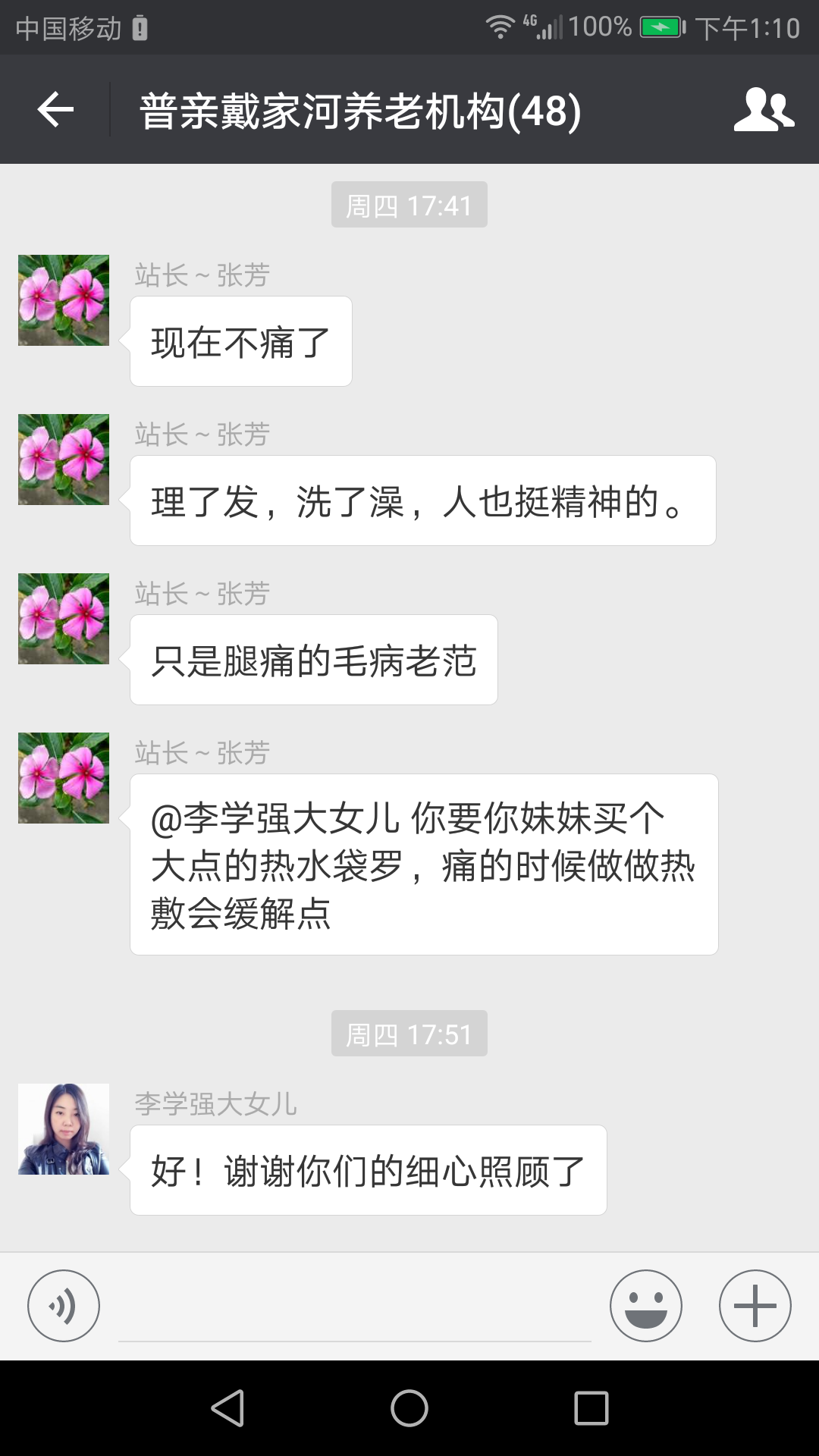Image resolution: width=819 pixels, height=1456 pixels.
Task: Open the group members info icon
Action: [764, 110]
